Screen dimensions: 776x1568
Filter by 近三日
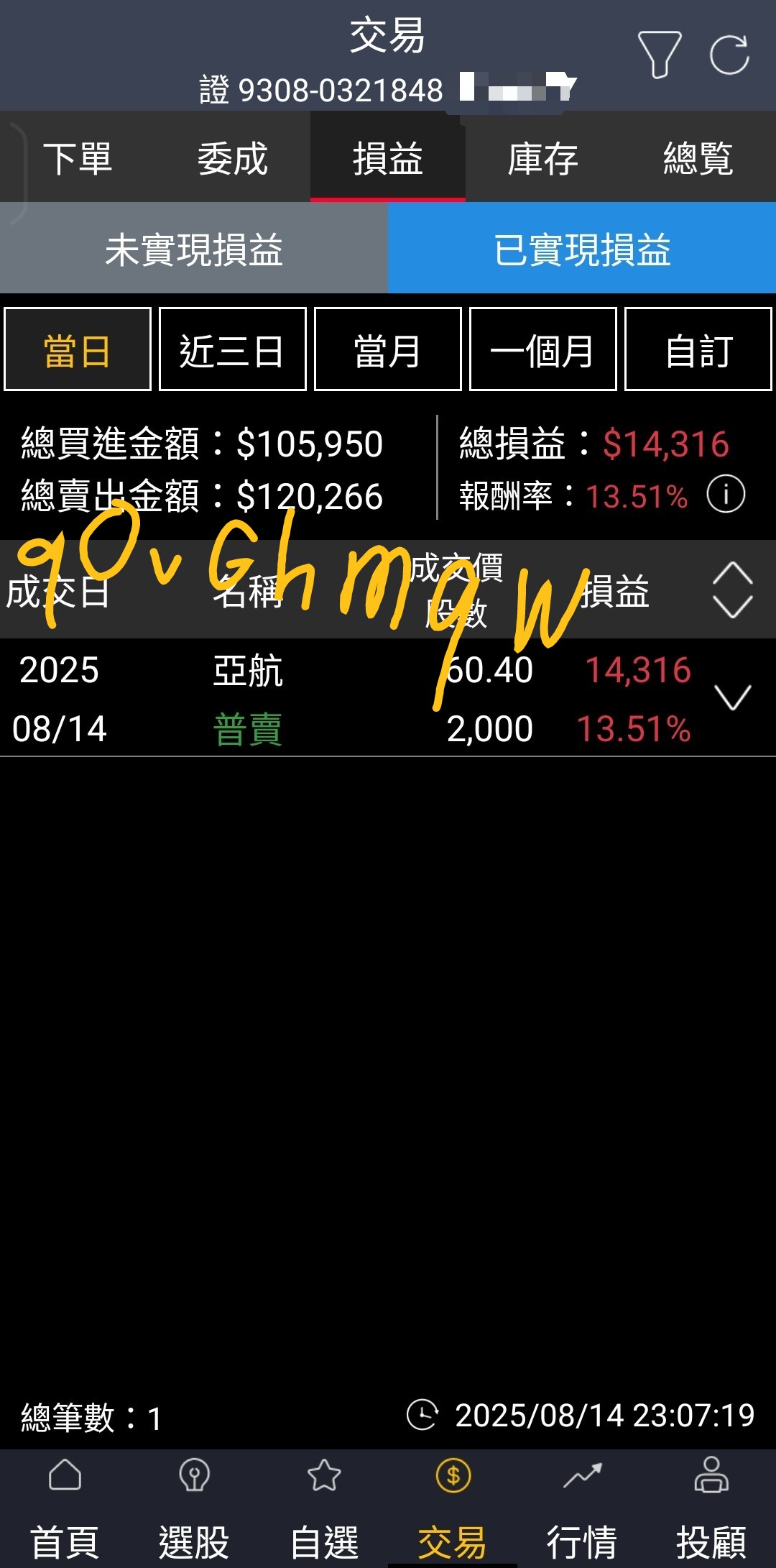233,350
